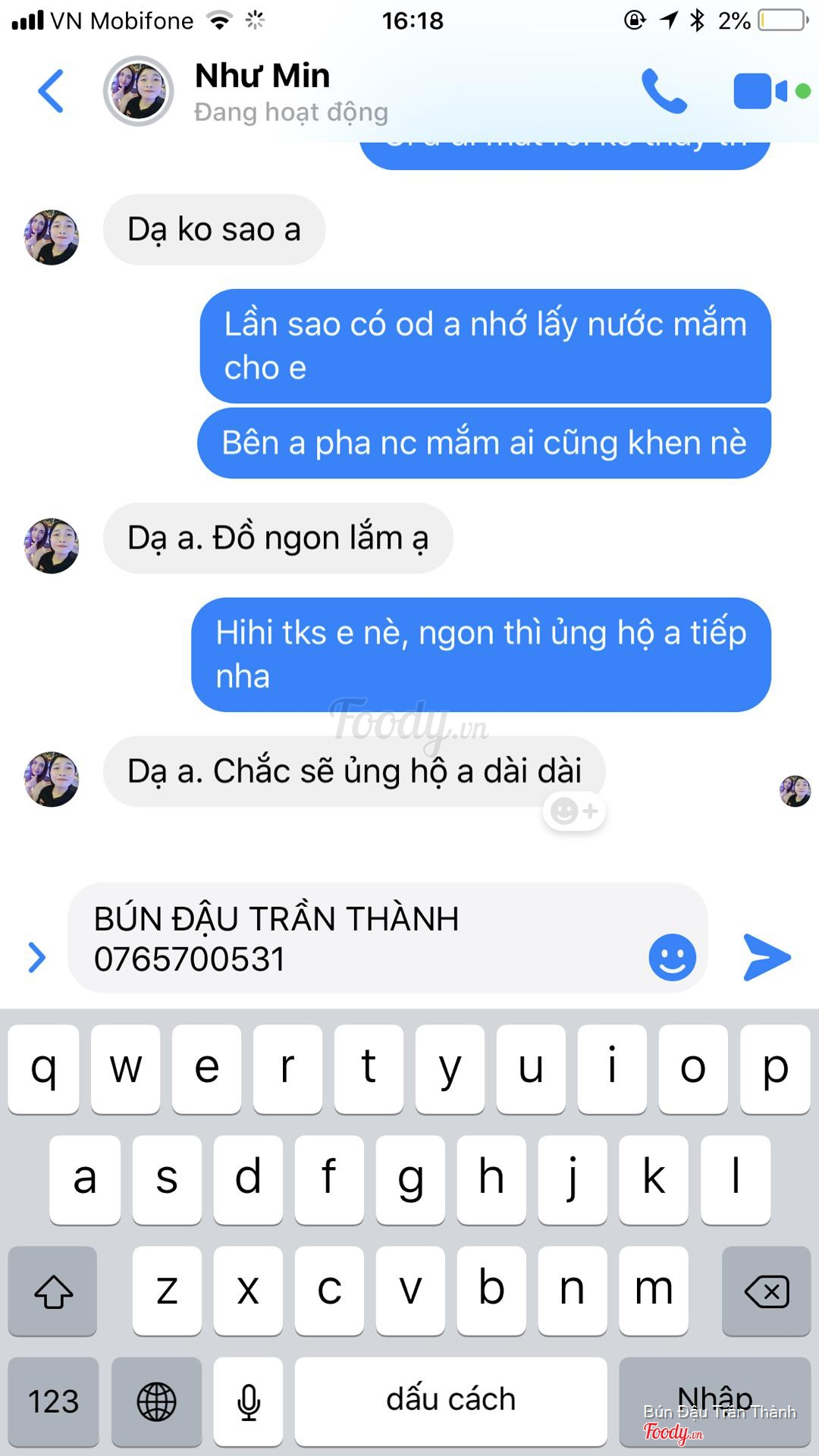Send the typed message
This screenshot has height=1456, width=819.
pos(767,957)
